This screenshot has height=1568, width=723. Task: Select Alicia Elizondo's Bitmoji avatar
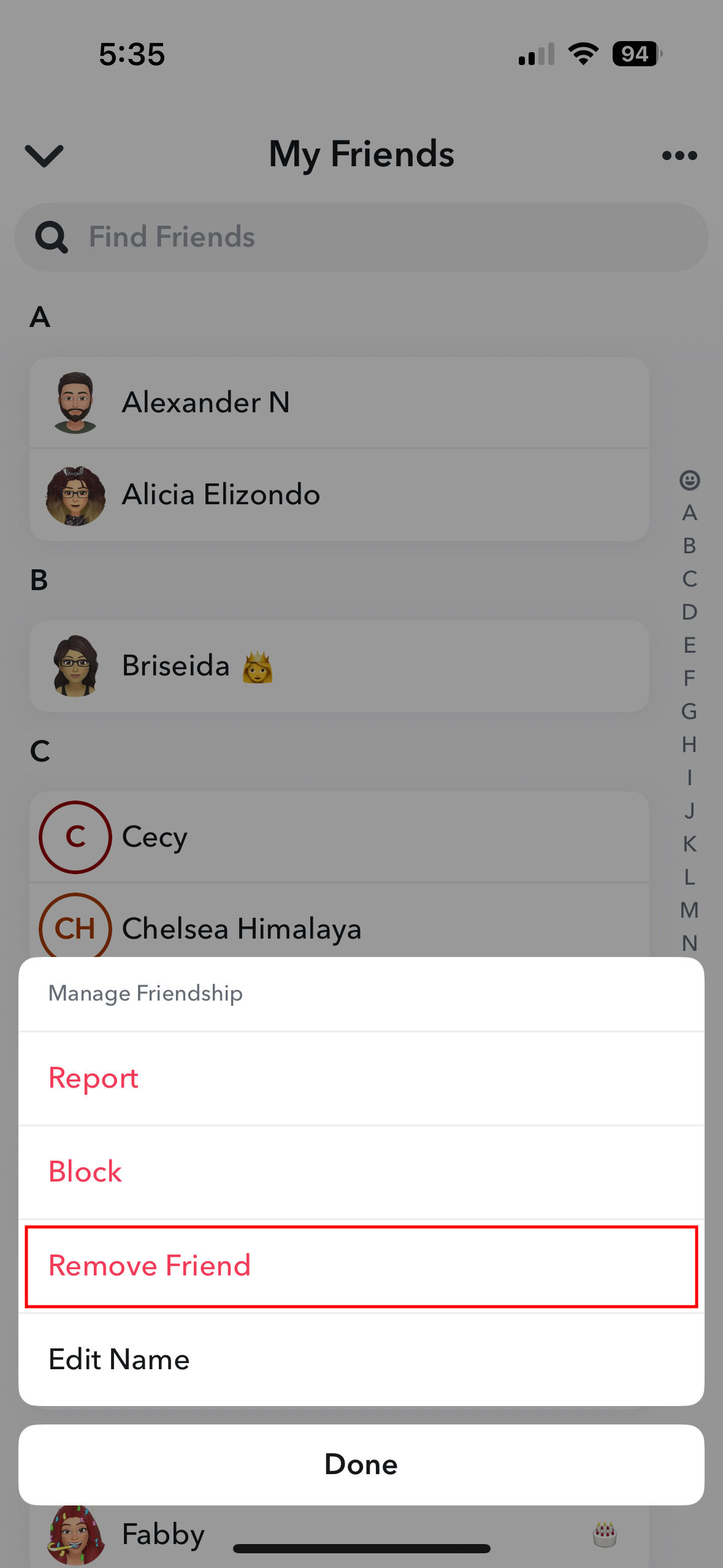76,494
